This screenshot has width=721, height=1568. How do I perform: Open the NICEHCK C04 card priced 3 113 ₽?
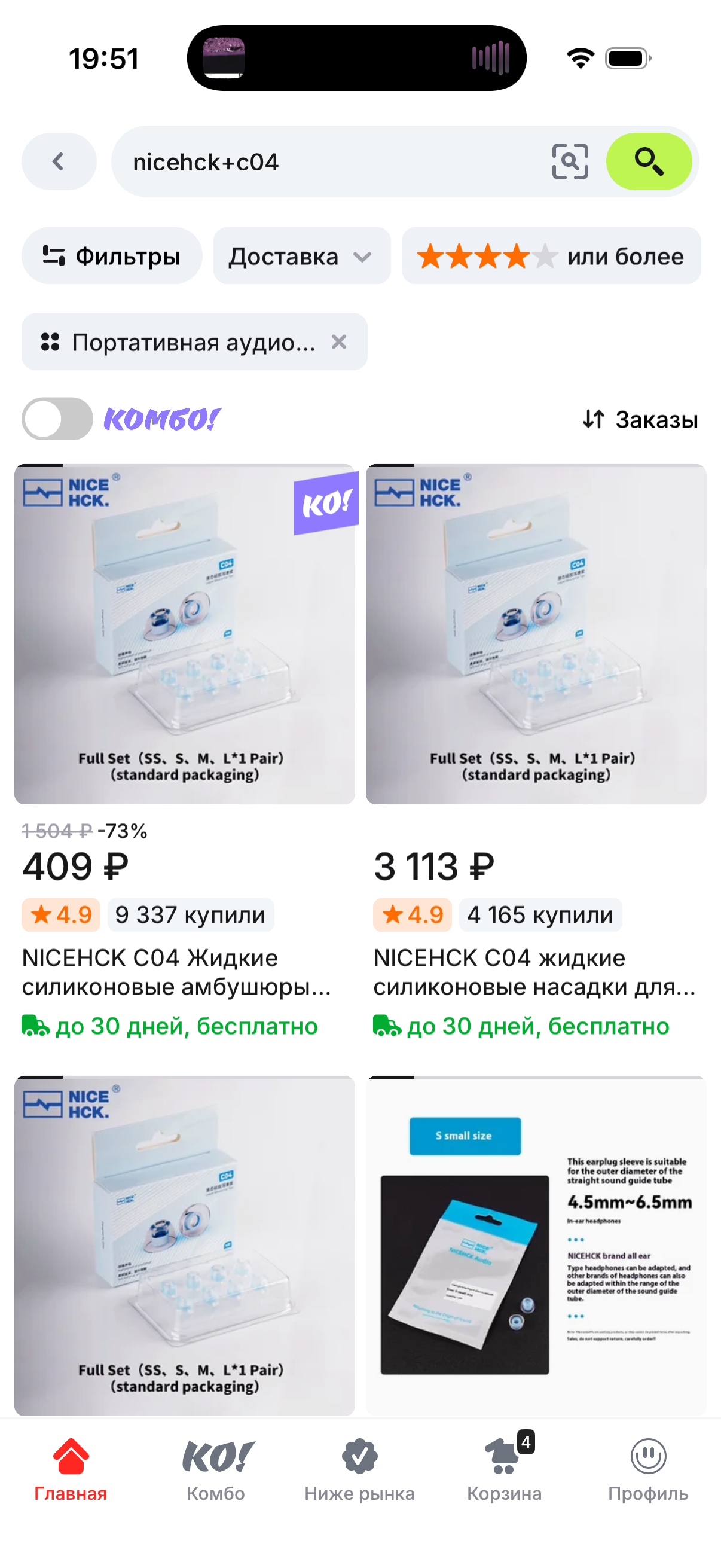point(536,634)
